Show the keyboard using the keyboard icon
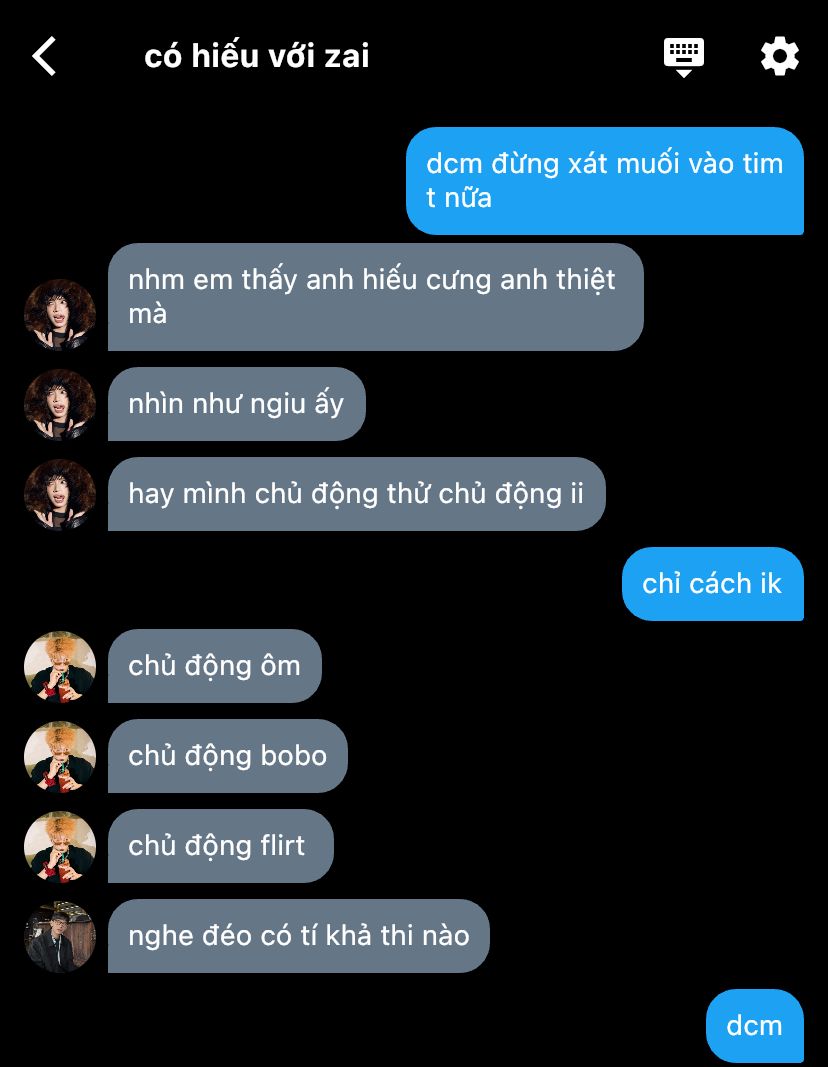 684,56
